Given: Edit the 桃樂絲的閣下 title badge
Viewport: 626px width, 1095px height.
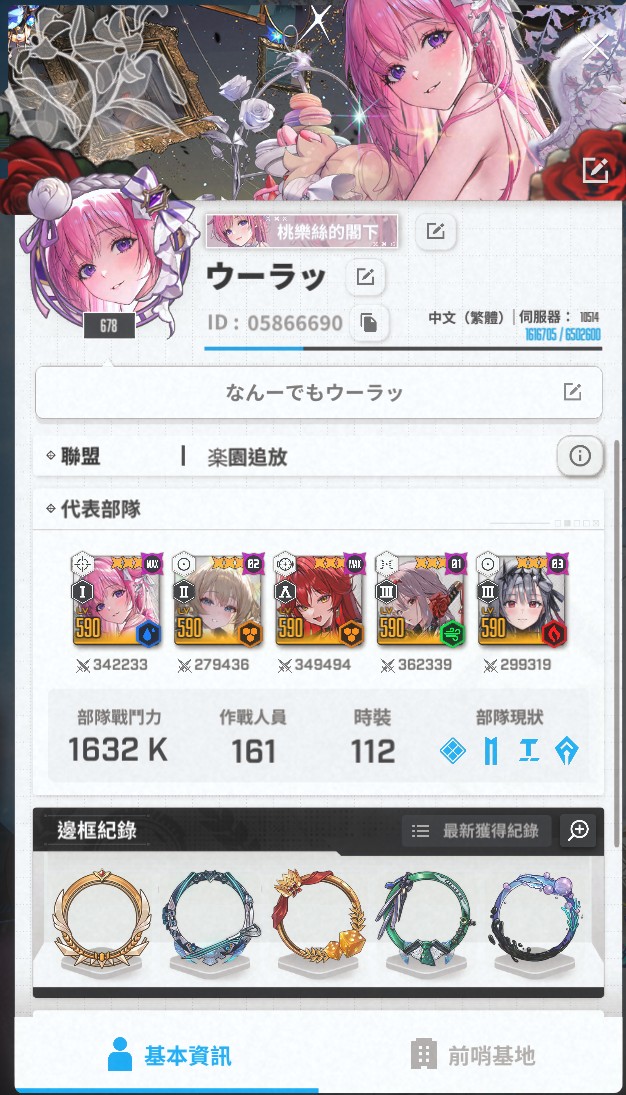Looking at the screenshot, I should click(x=435, y=232).
